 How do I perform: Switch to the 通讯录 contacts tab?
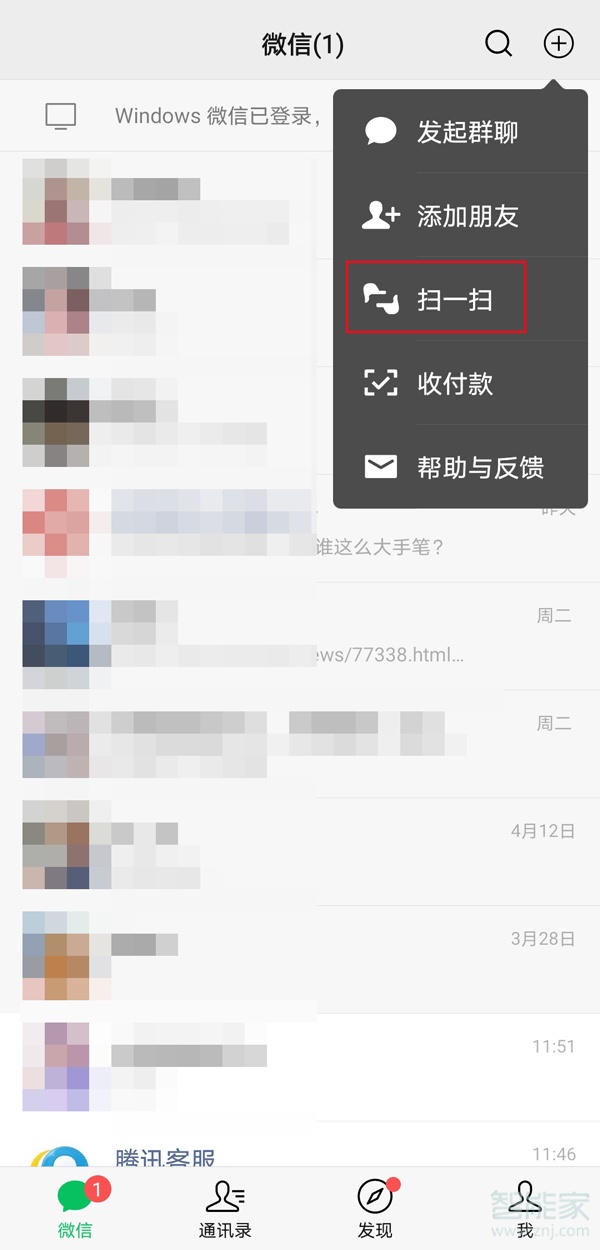click(x=224, y=1208)
